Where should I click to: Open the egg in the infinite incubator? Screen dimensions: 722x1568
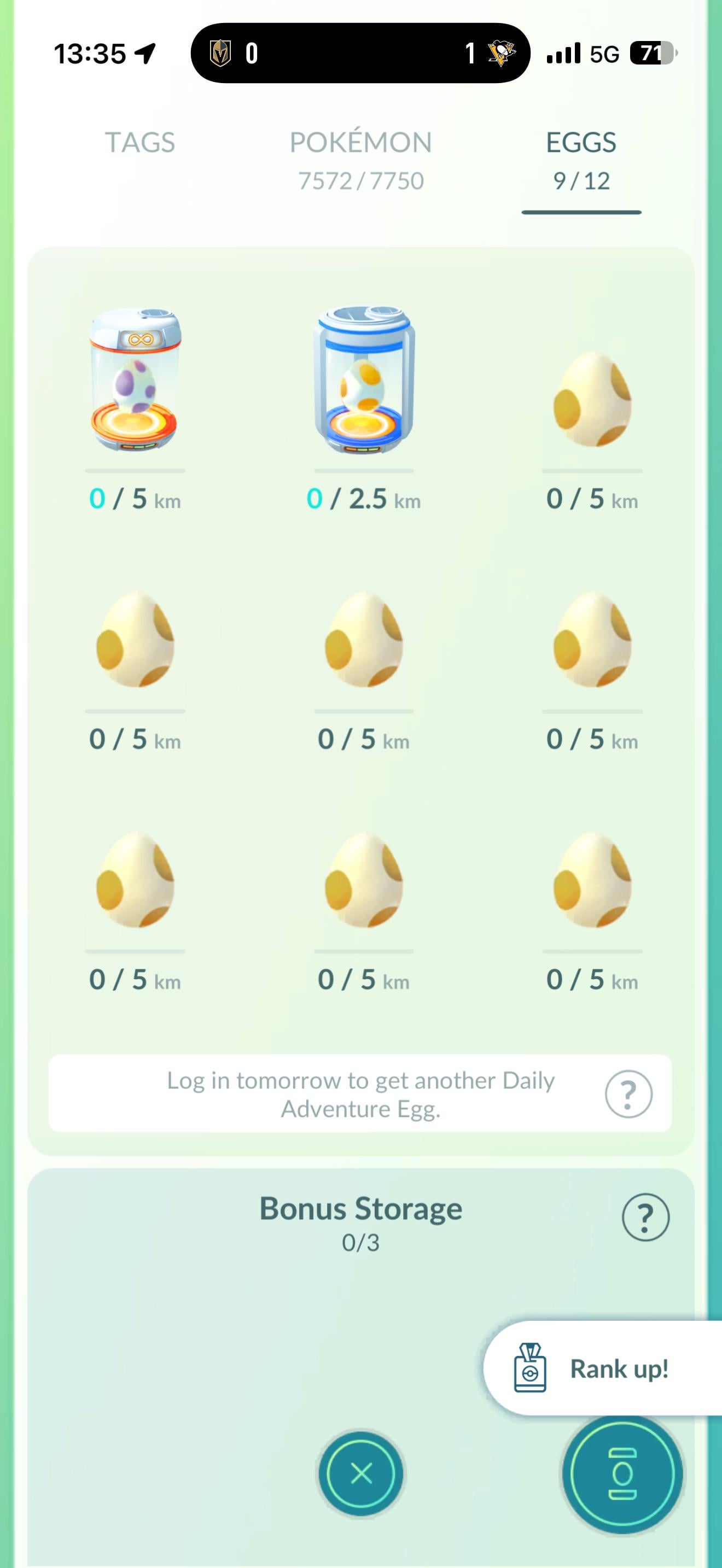pyautogui.click(x=135, y=381)
